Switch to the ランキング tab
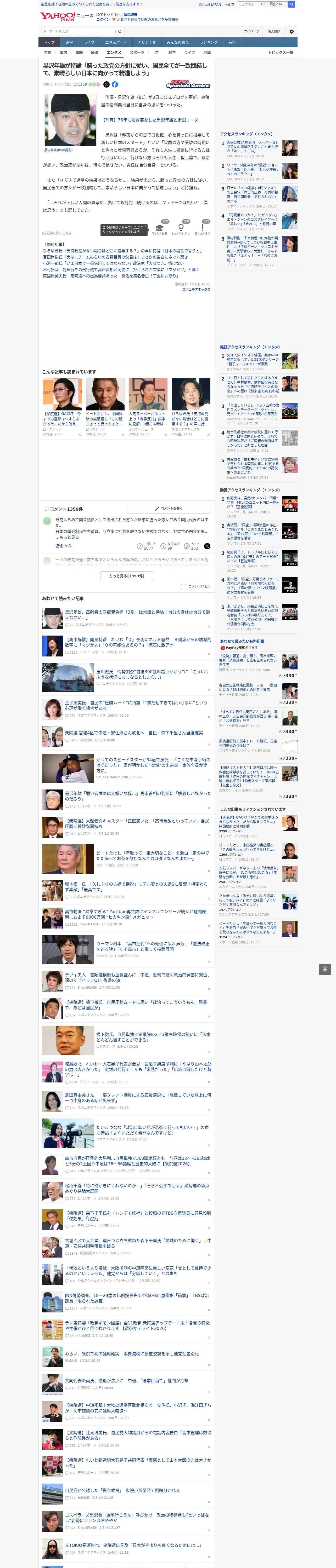 click(209, 43)
